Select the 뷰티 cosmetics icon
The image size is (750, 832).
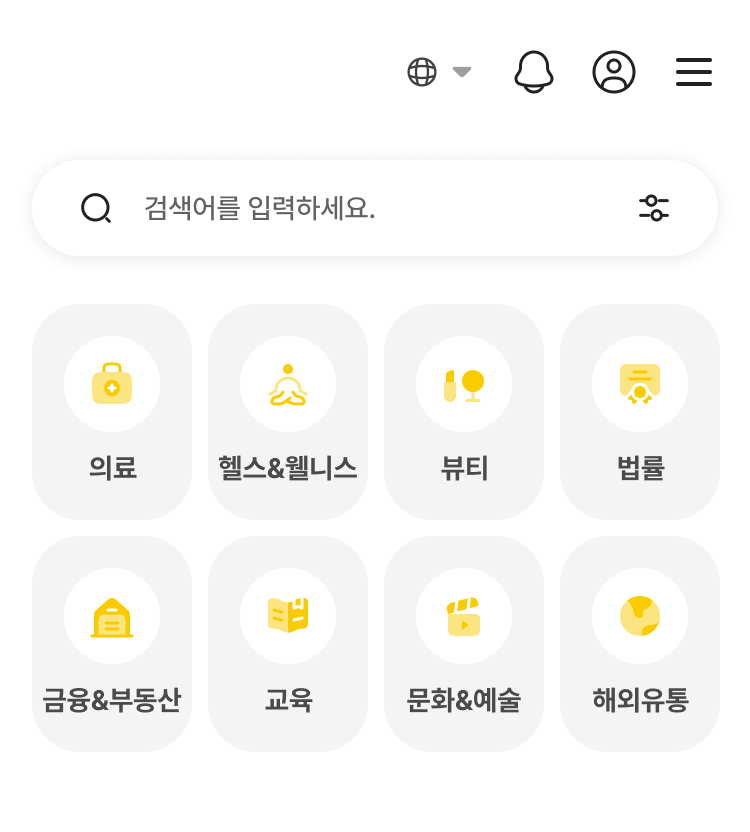[464, 384]
